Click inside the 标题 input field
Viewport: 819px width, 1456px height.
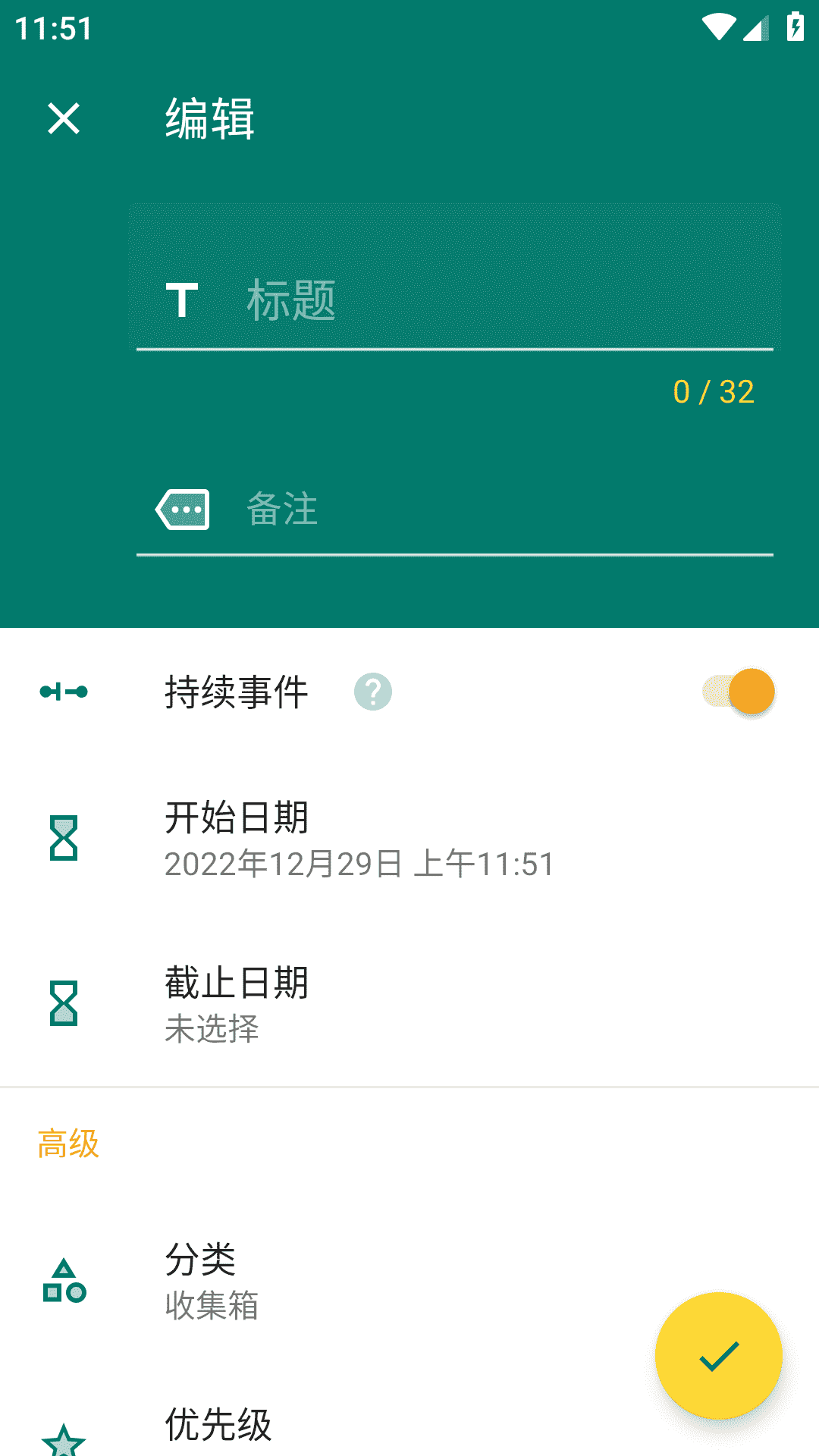[455, 300]
